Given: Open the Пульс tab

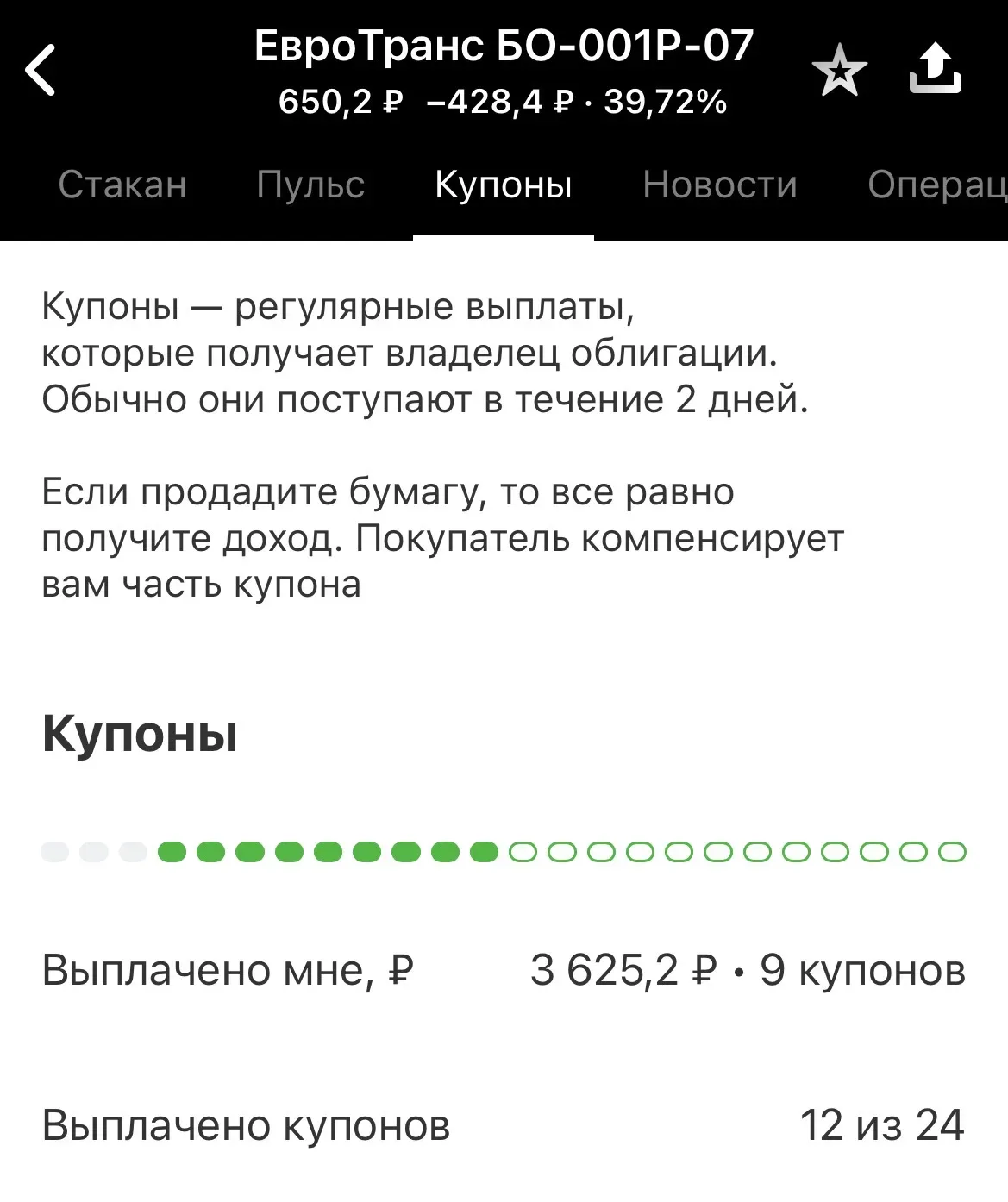Looking at the screenshot, I should pos(310,185).
